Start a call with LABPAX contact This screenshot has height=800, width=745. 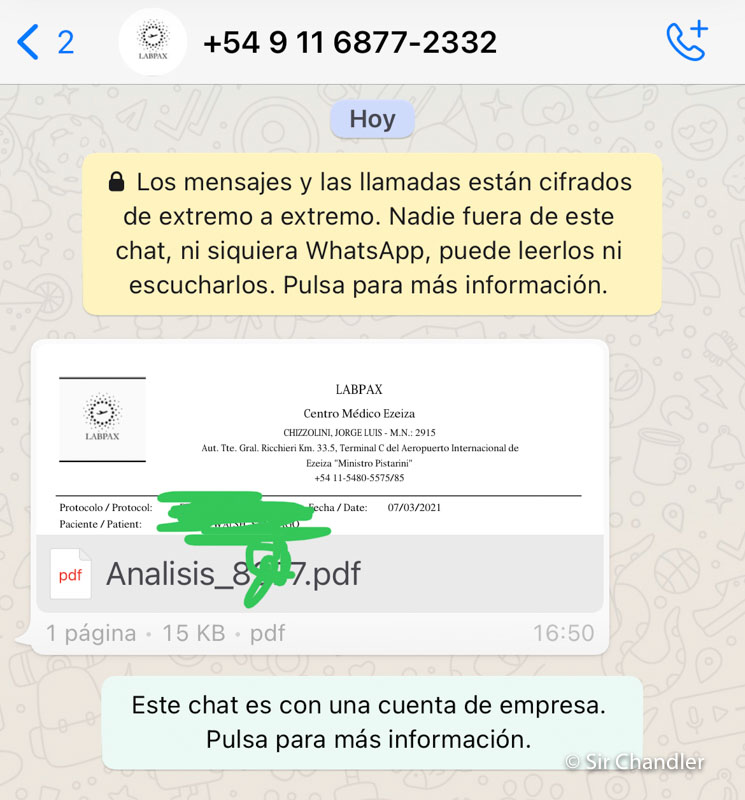point(686,41)
